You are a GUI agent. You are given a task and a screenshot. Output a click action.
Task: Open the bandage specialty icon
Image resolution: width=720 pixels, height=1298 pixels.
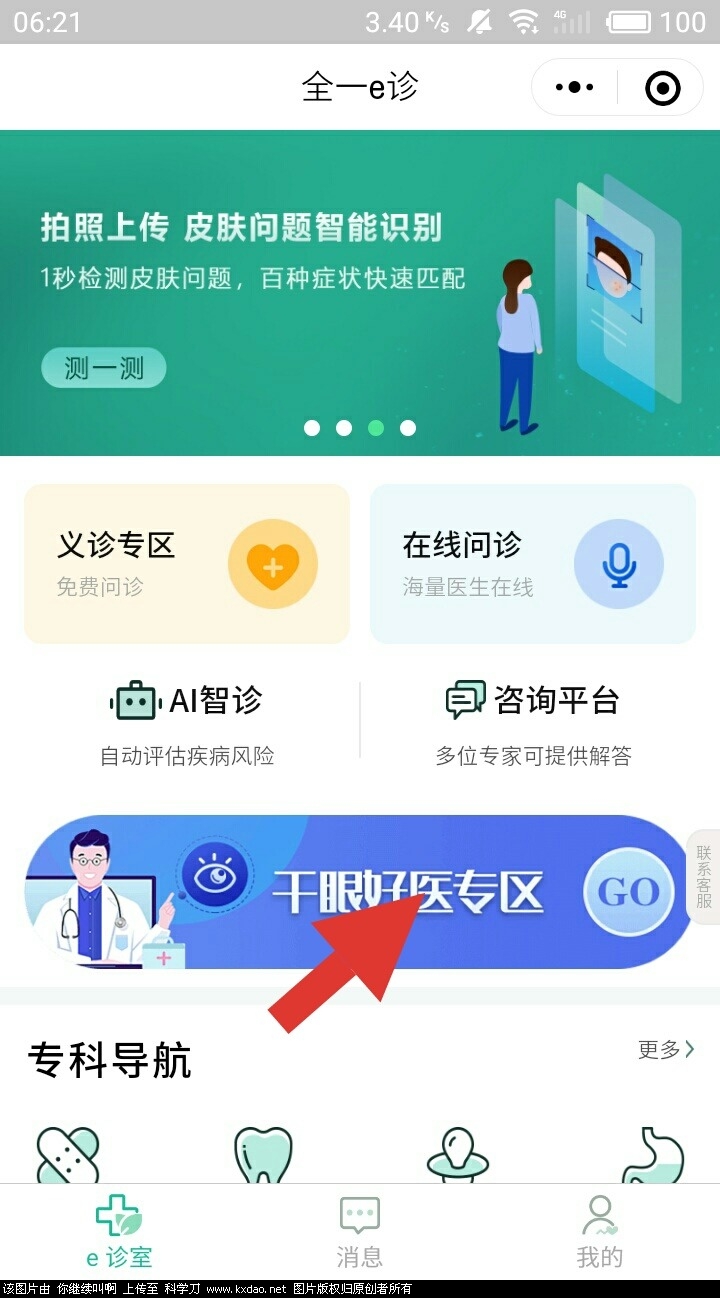(68, 1156)
